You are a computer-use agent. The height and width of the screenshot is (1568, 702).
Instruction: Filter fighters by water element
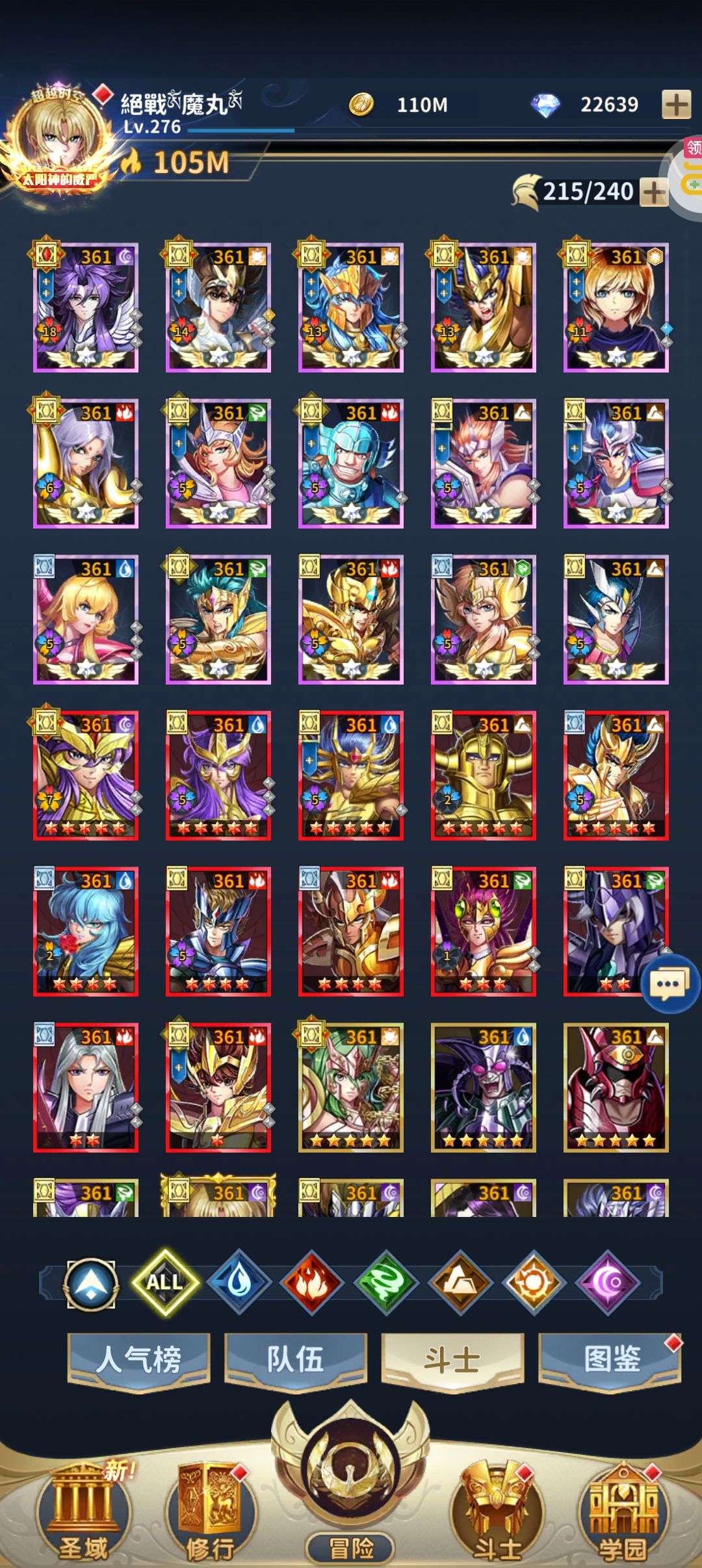click(x=239, y=1283)
